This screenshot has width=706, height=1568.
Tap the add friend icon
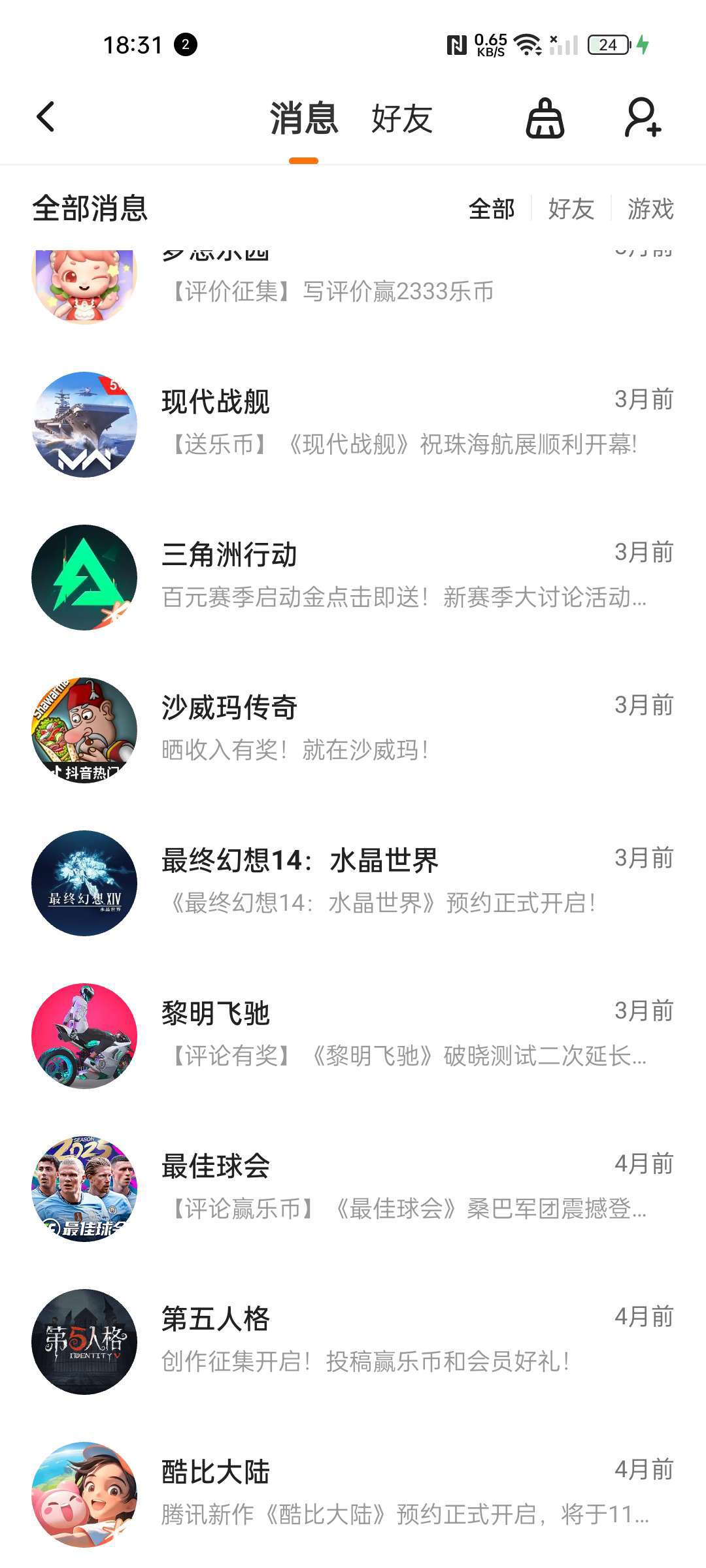(643, 118)
